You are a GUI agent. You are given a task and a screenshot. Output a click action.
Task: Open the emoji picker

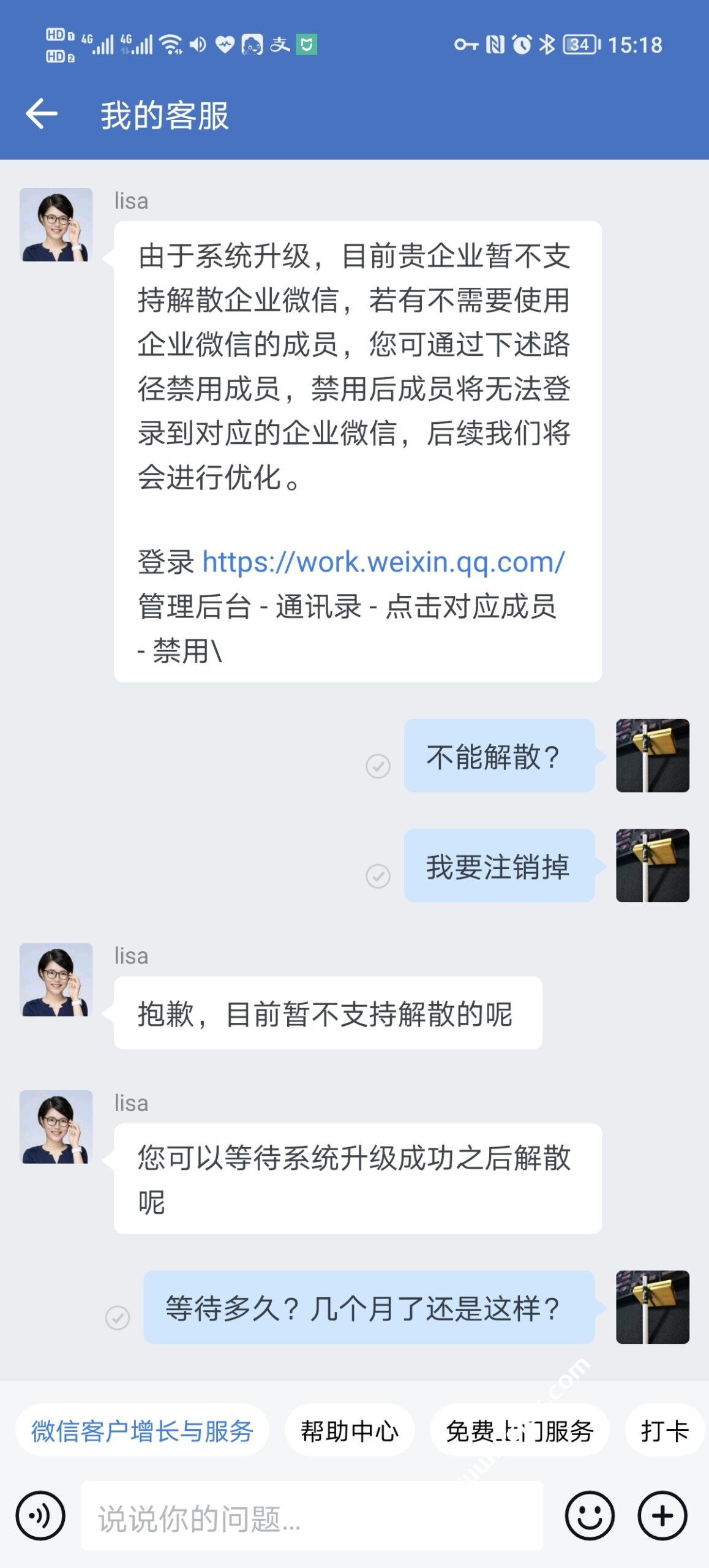tap(589, 1516)
